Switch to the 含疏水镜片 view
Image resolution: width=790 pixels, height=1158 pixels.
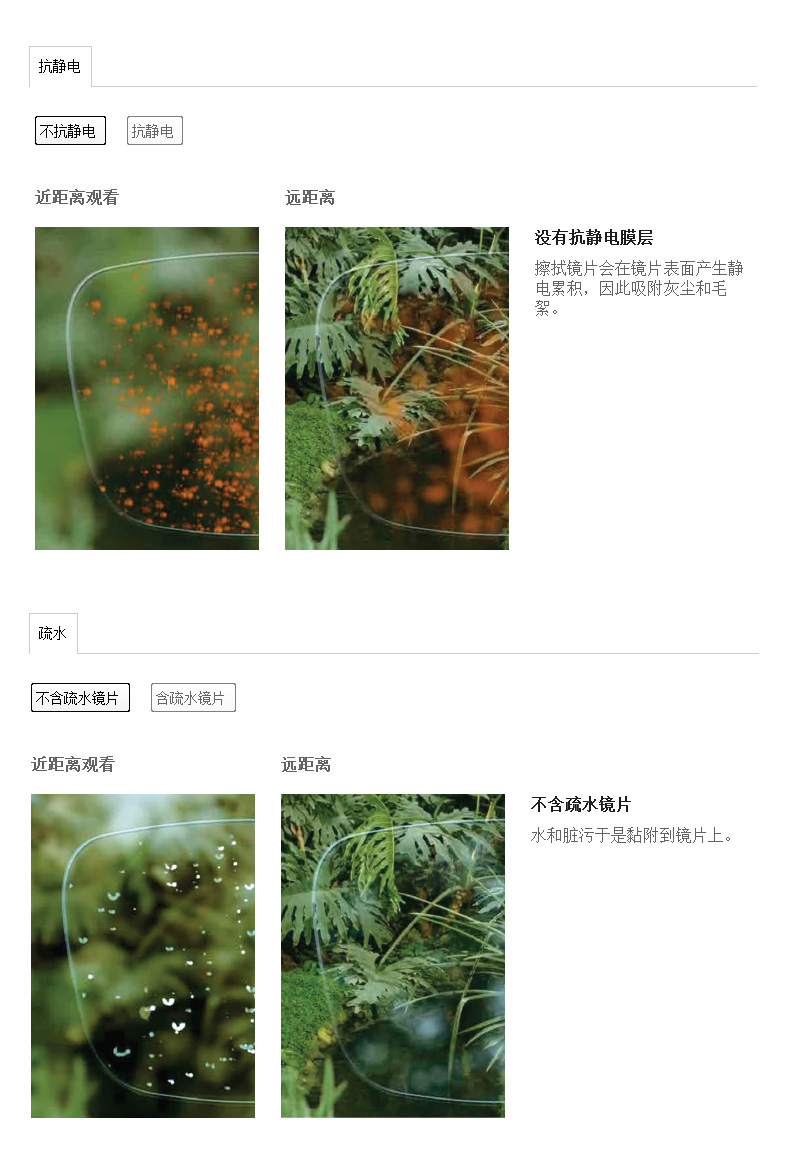[193, 698]
